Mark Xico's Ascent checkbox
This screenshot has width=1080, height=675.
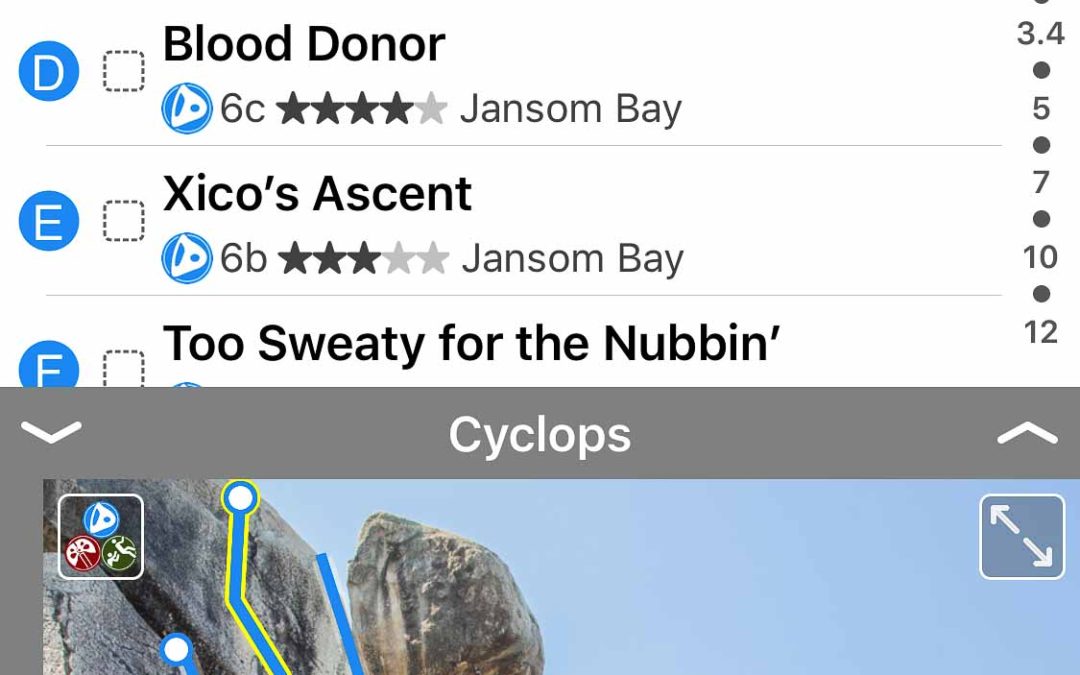(x=124, y=220)
